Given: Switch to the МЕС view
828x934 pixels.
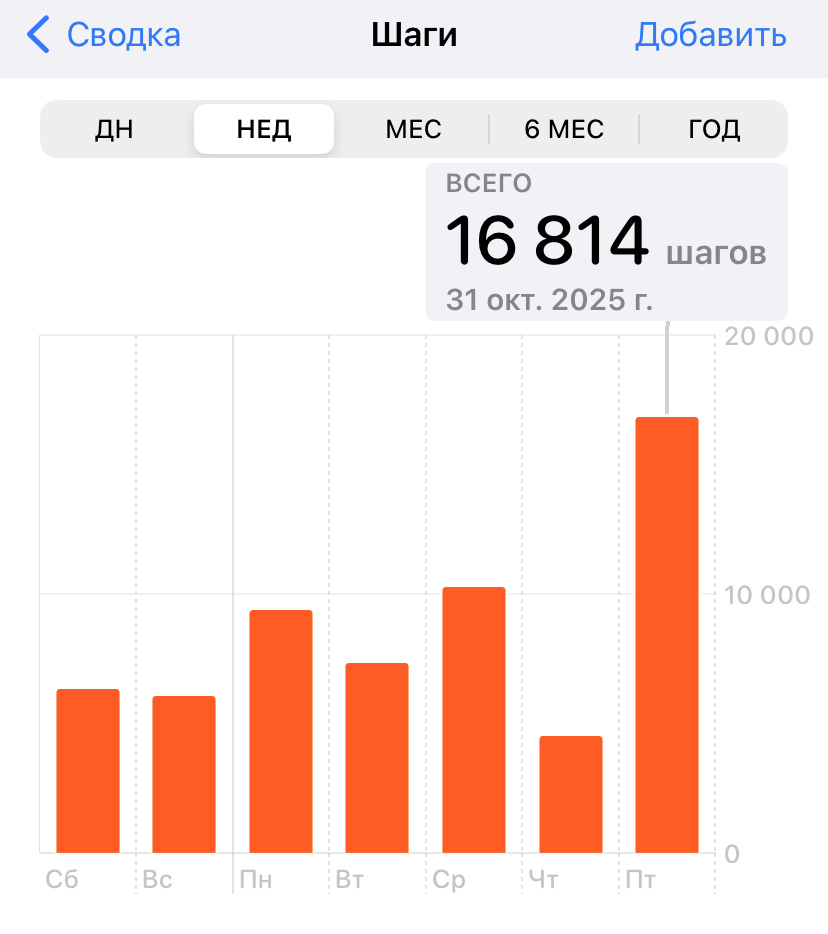Looking at the screenshot, I should 413,129.
